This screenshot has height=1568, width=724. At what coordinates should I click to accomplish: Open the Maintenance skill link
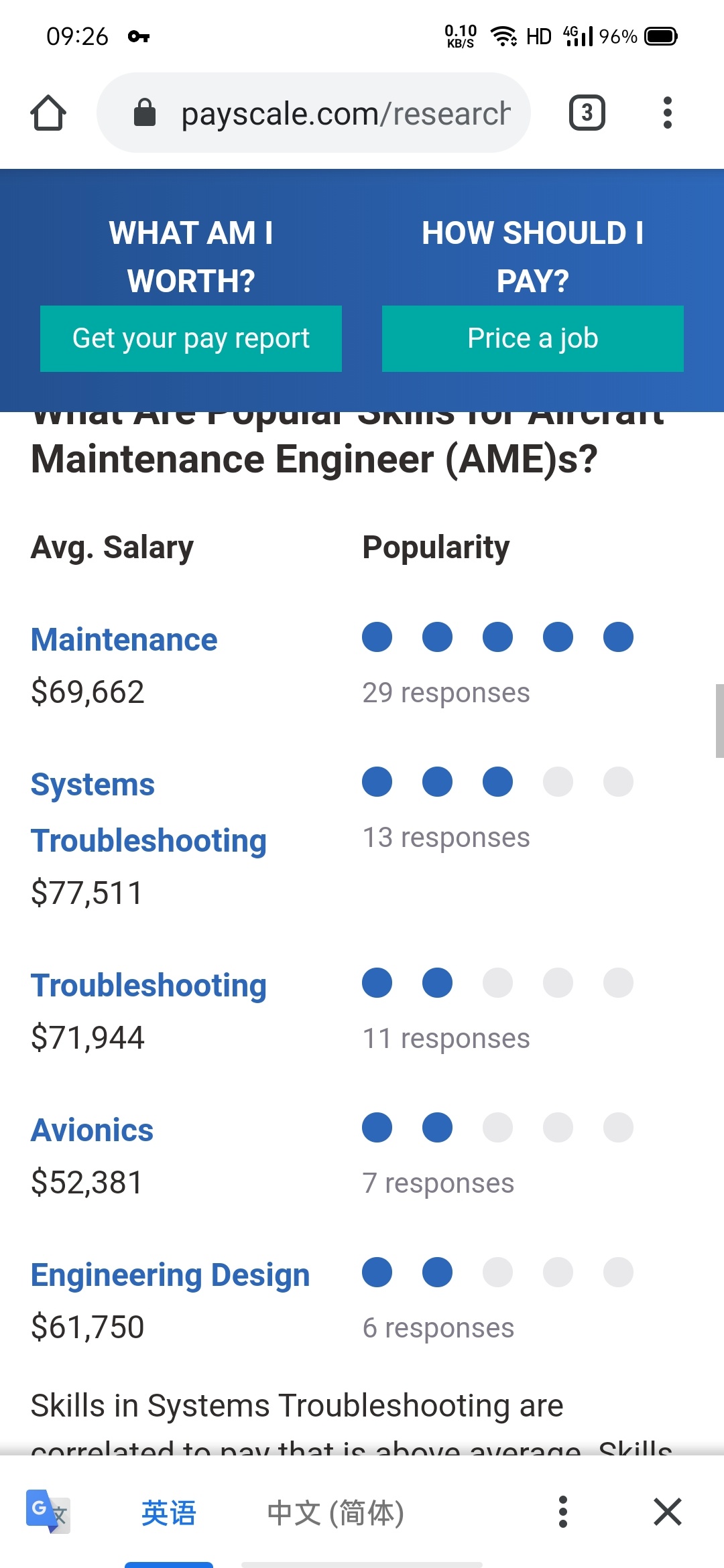[124, 640]
